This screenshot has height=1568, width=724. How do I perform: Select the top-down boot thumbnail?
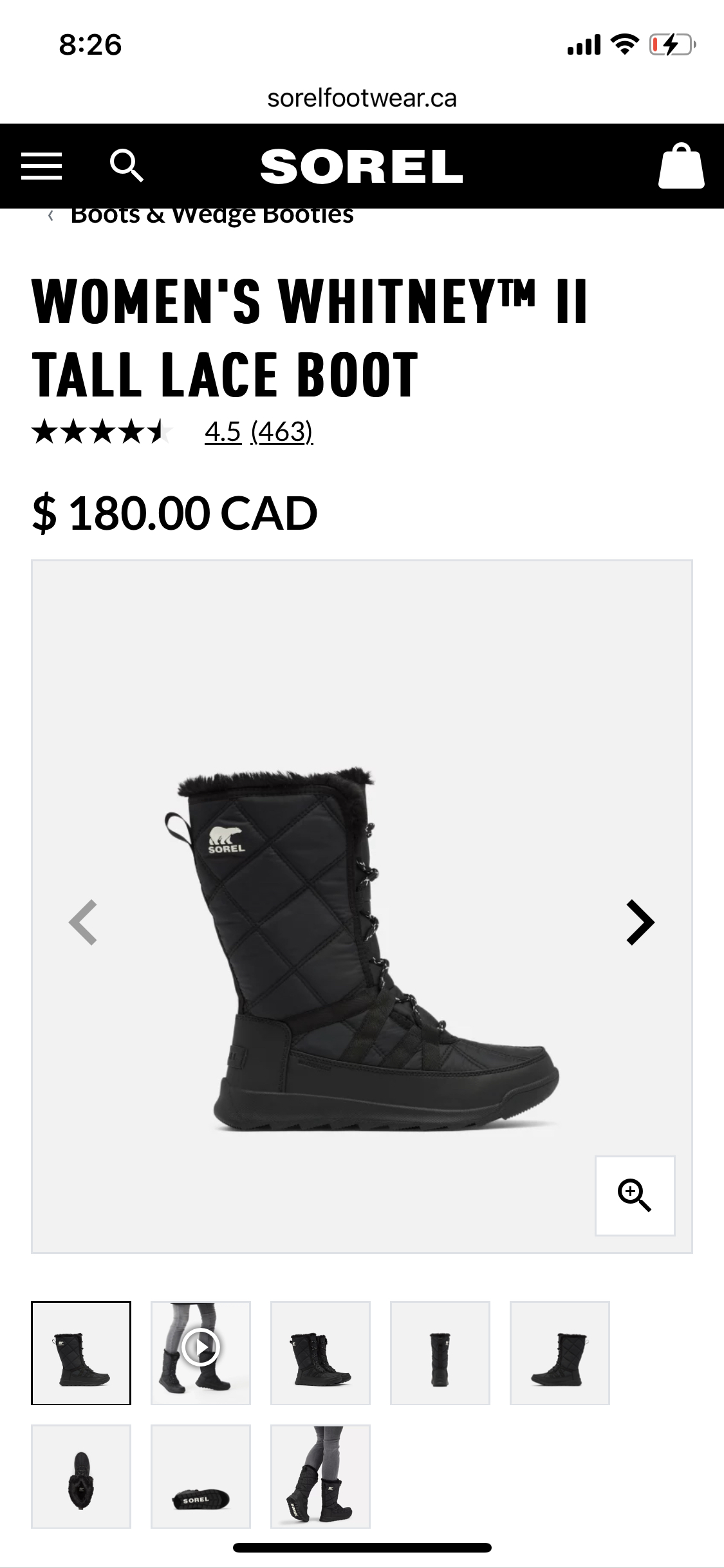click(81, 1476)
